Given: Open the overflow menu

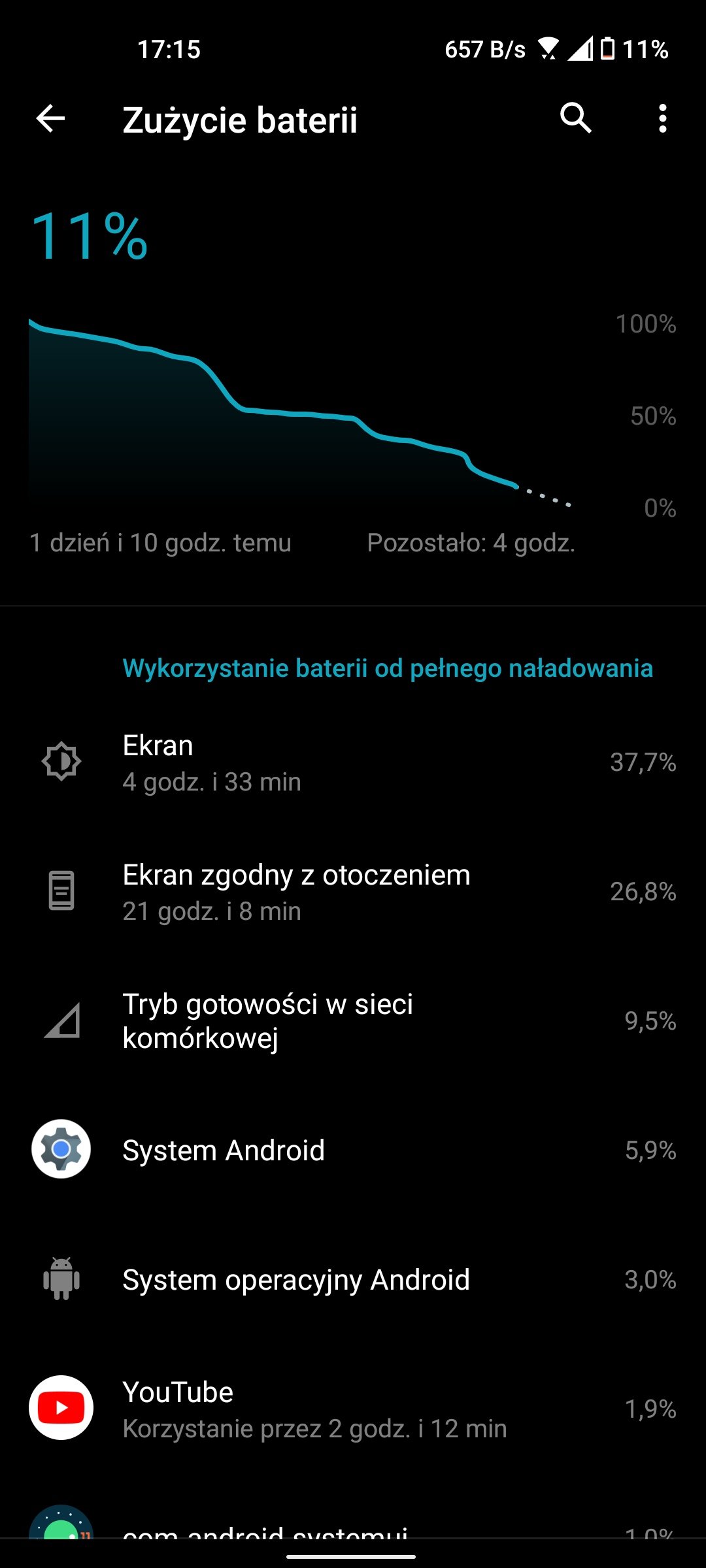Looking at the screenshot, I should point(662,119).
